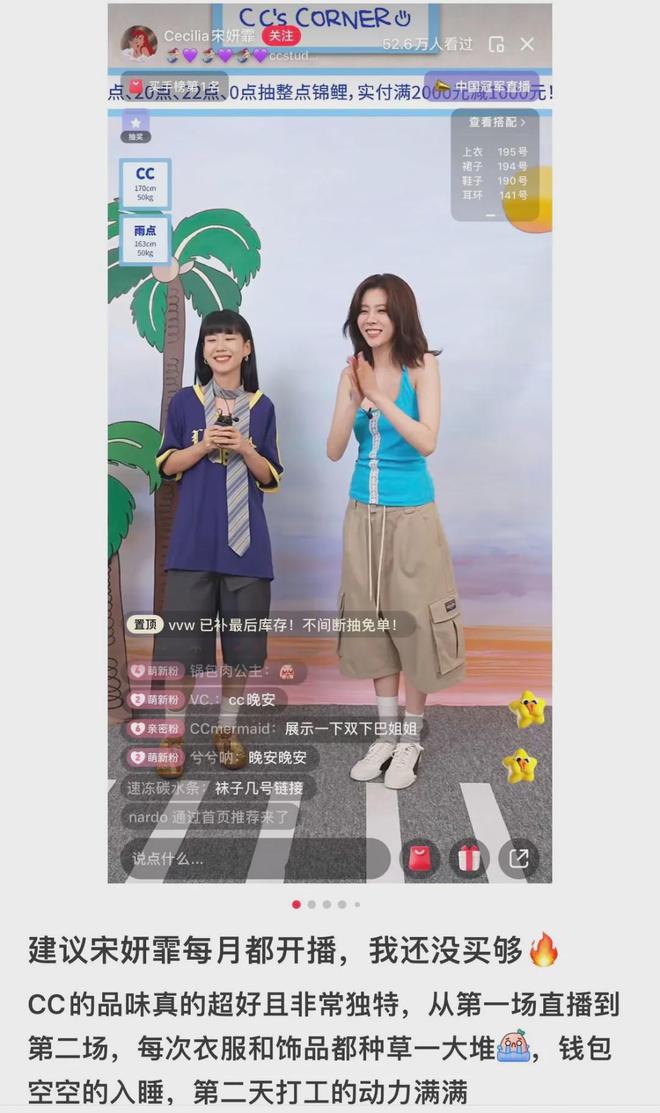Tap the image carousel page indicator dots

pyautogui.click(x=326, y=904)
